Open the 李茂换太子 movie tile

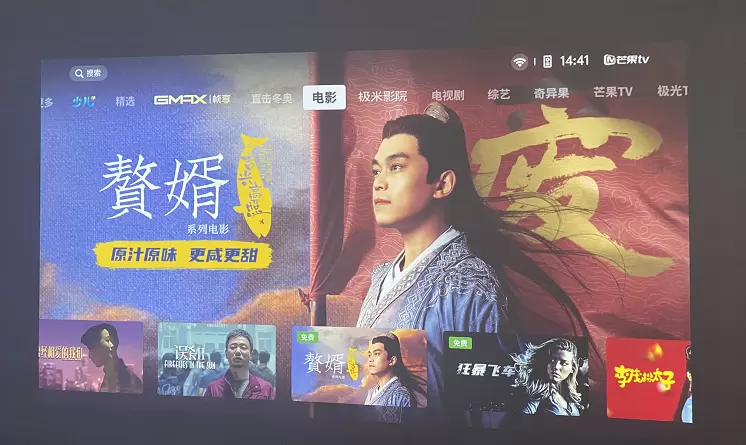click(647, 379)
